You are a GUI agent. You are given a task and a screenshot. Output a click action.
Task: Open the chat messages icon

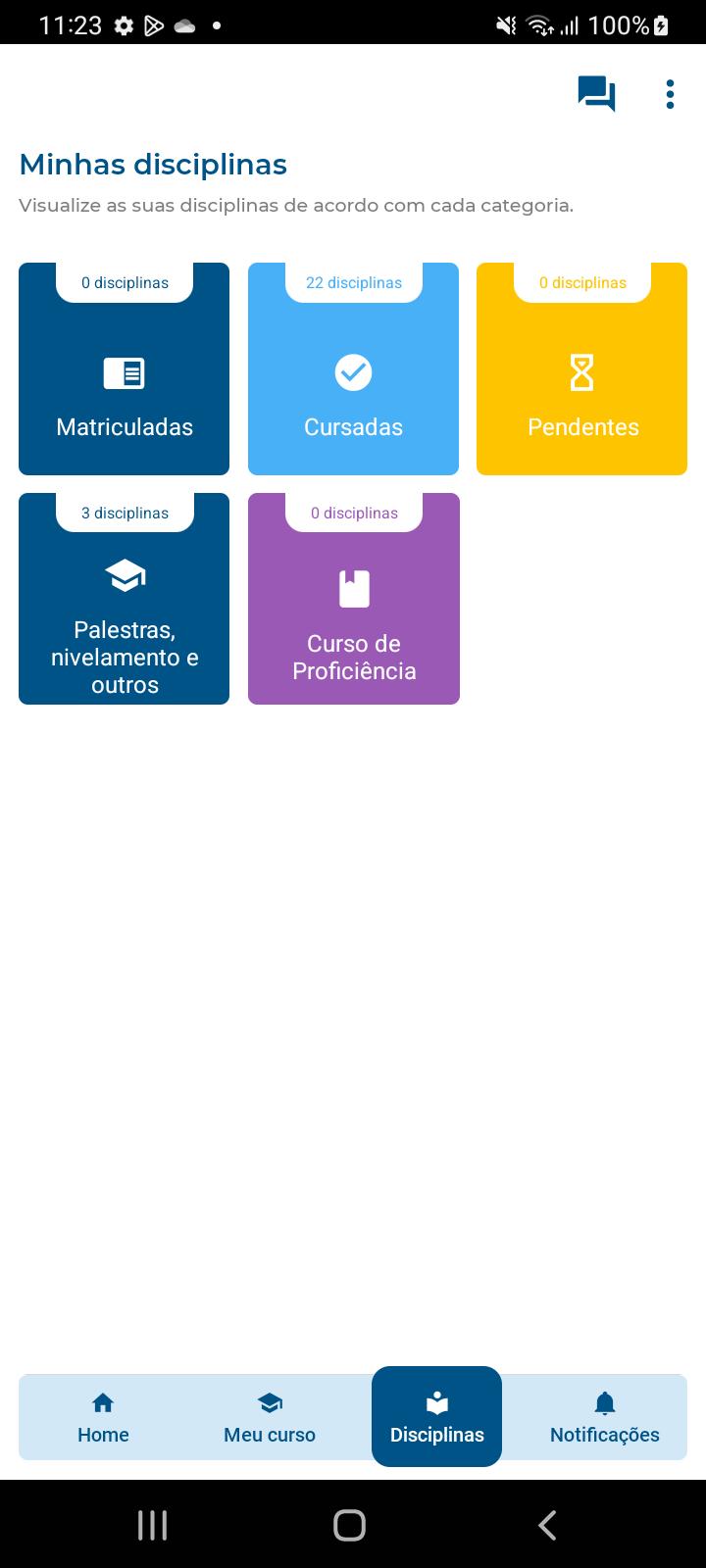pos(596,94)
